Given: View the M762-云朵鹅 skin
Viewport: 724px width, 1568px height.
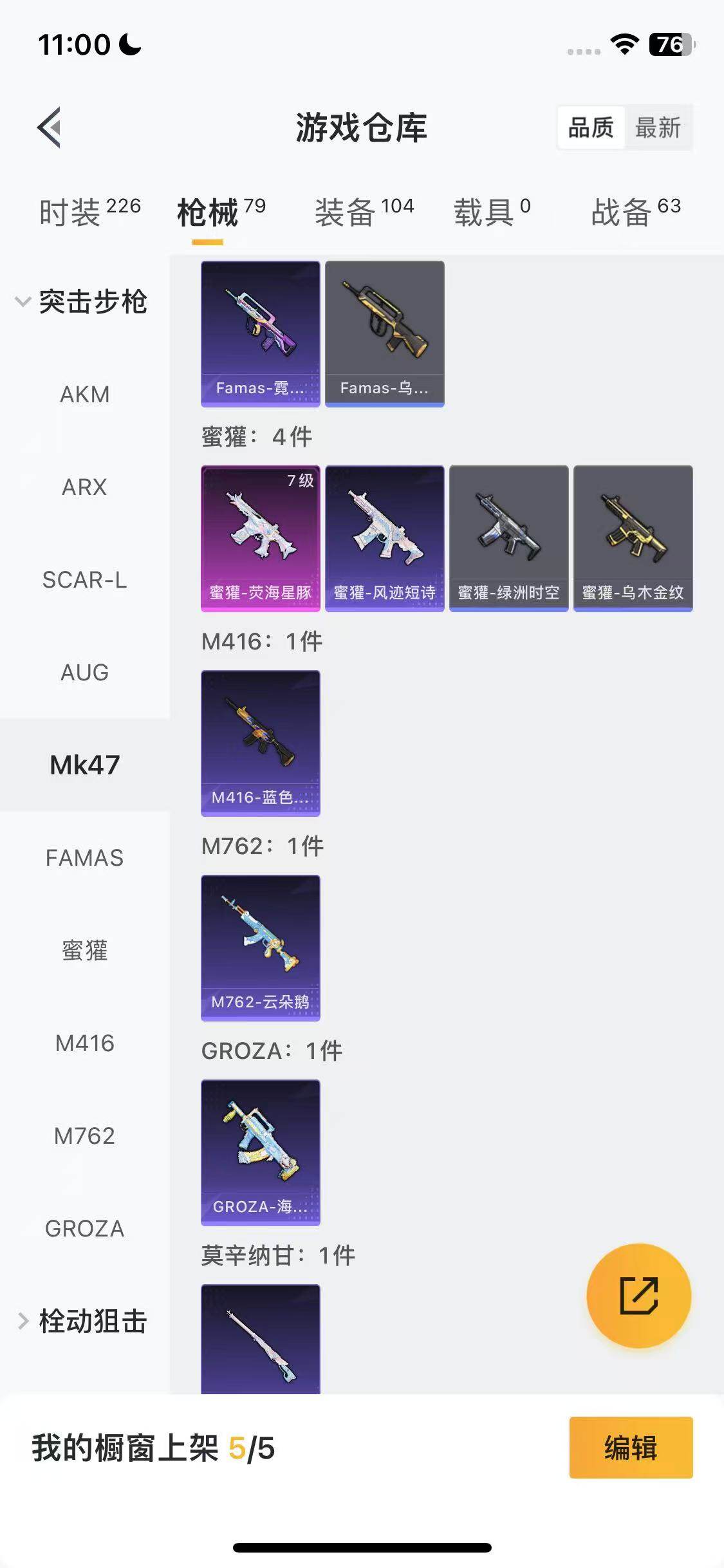Looking at the screenshot, I should 260,947.
